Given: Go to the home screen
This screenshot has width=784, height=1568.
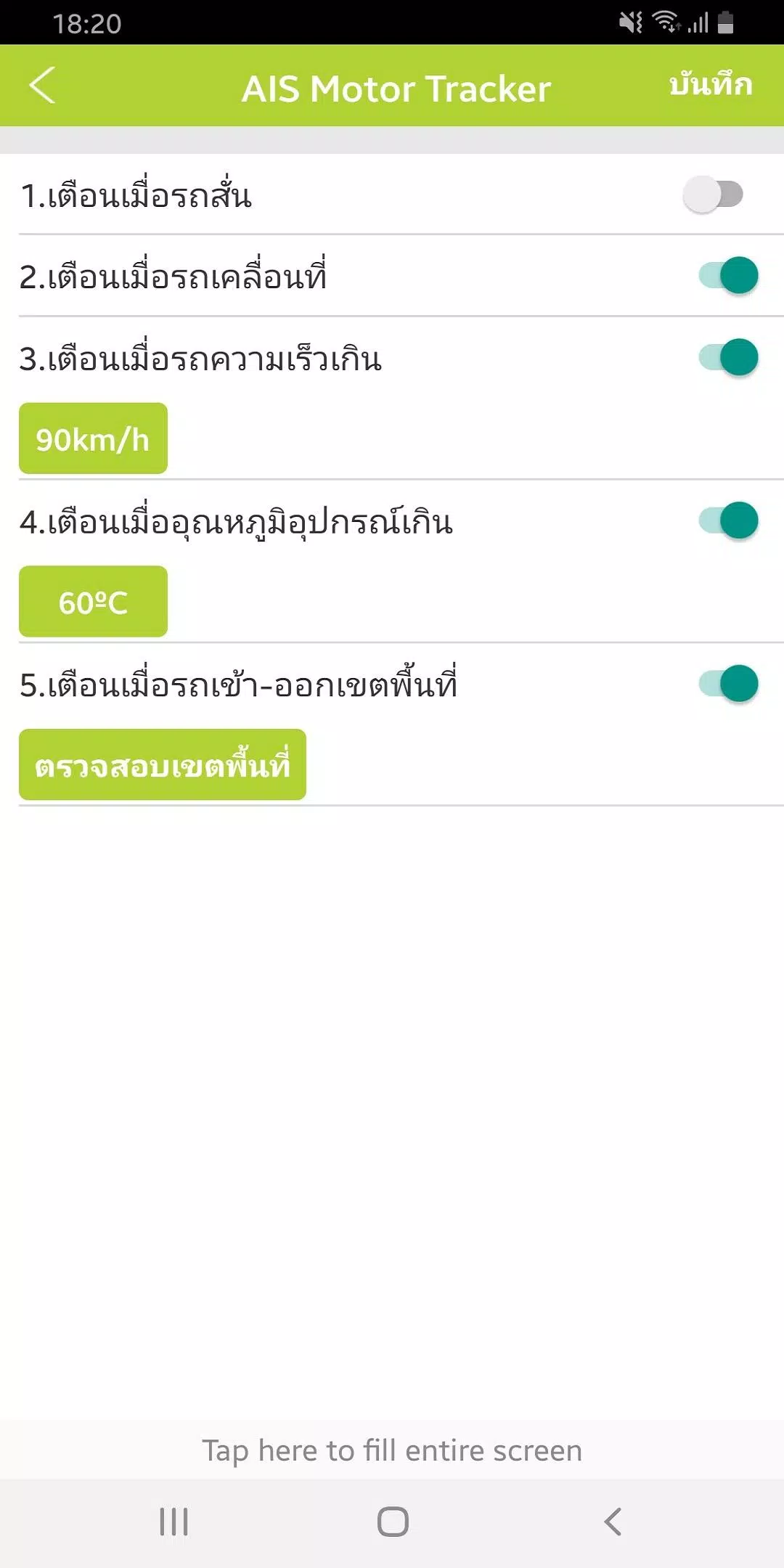Looking at the screenshot, I should tap(393, 1522).
